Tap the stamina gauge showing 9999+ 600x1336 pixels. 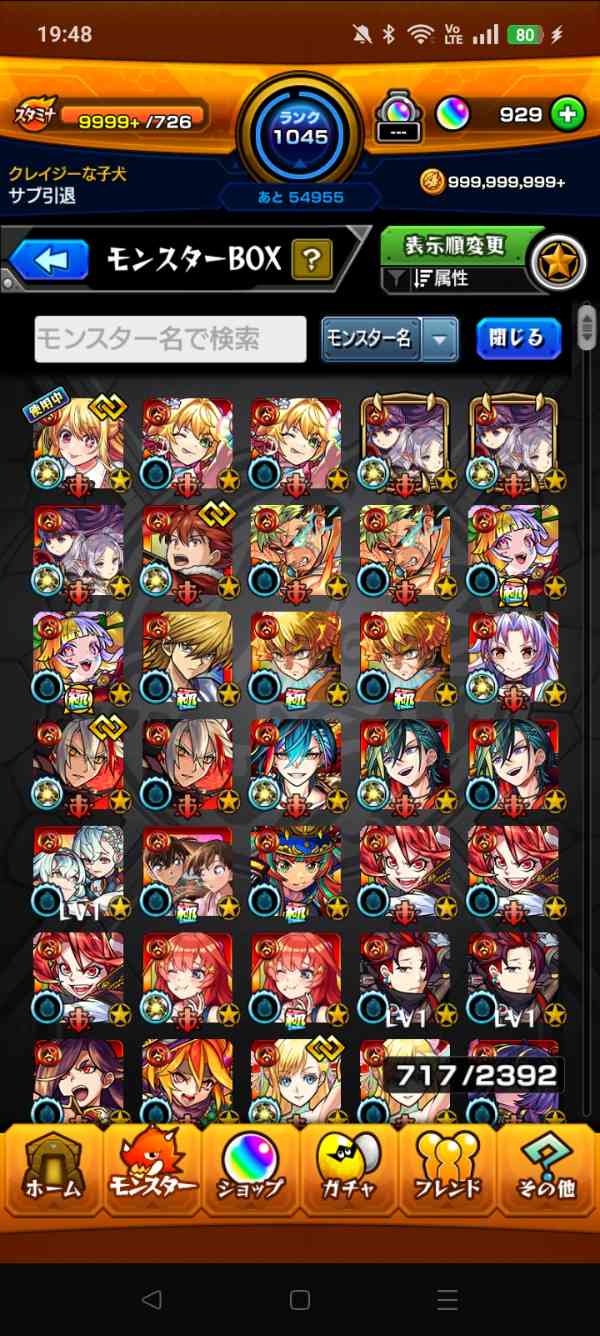(x=134, y=121)
